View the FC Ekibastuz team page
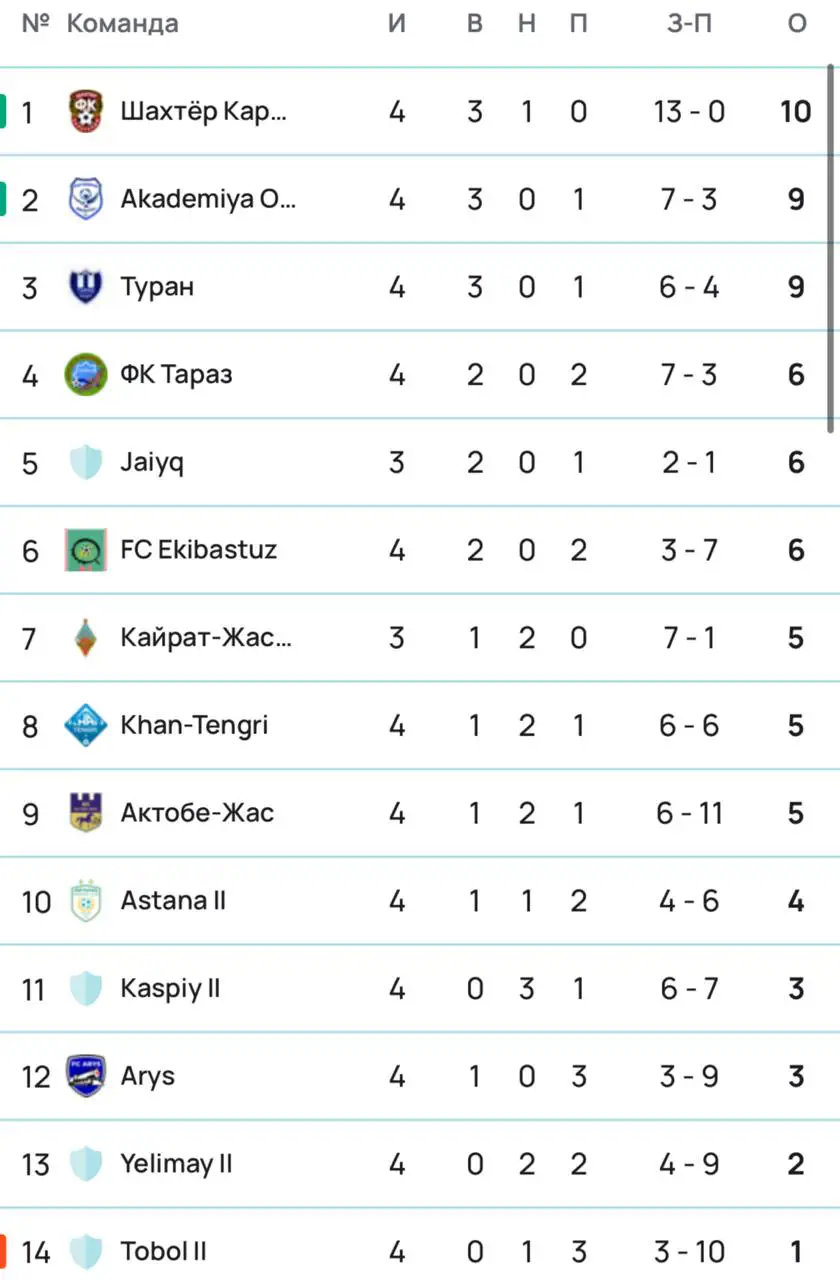 420,550
